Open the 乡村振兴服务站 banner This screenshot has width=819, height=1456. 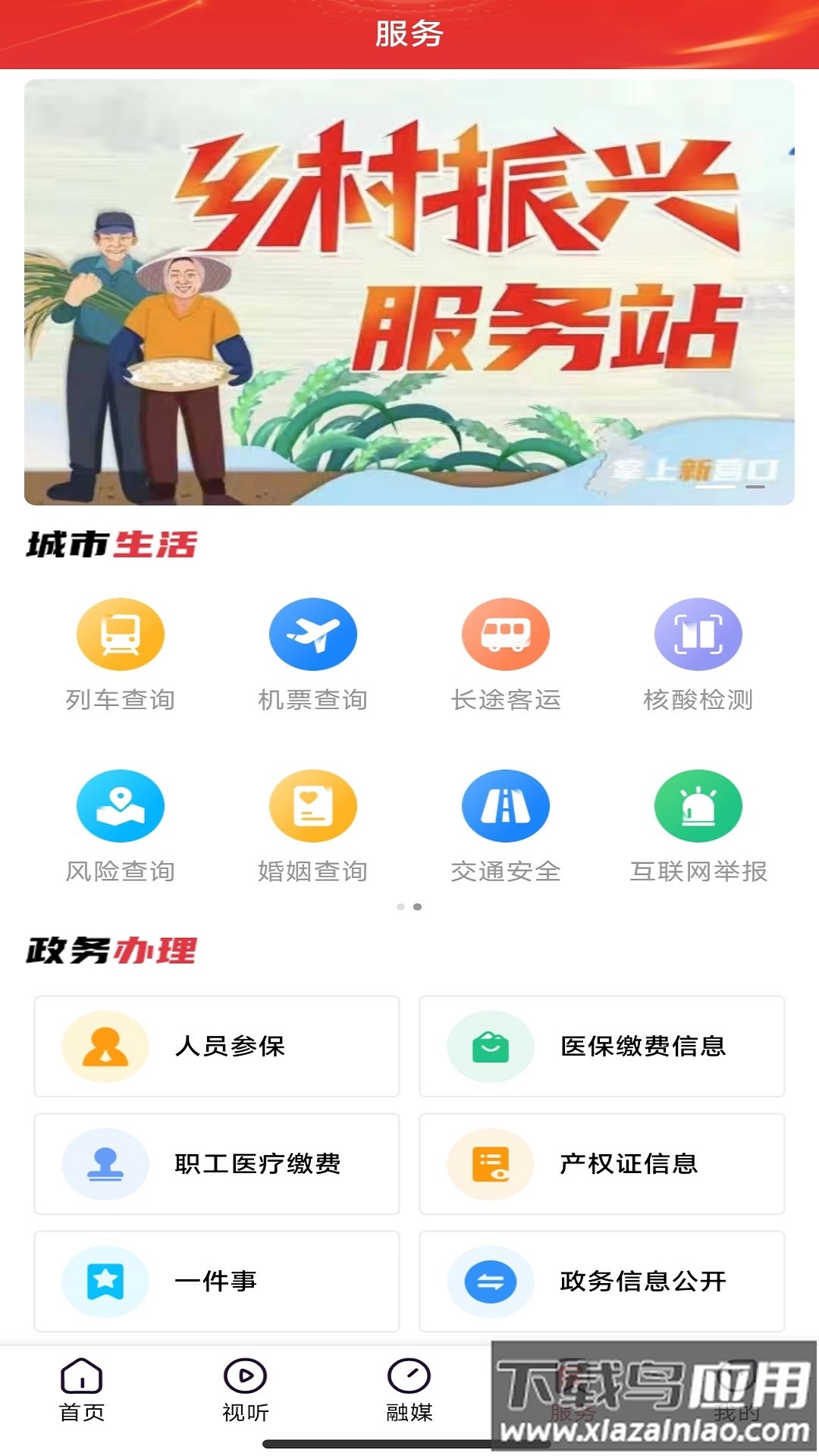[x=409, y=292]
